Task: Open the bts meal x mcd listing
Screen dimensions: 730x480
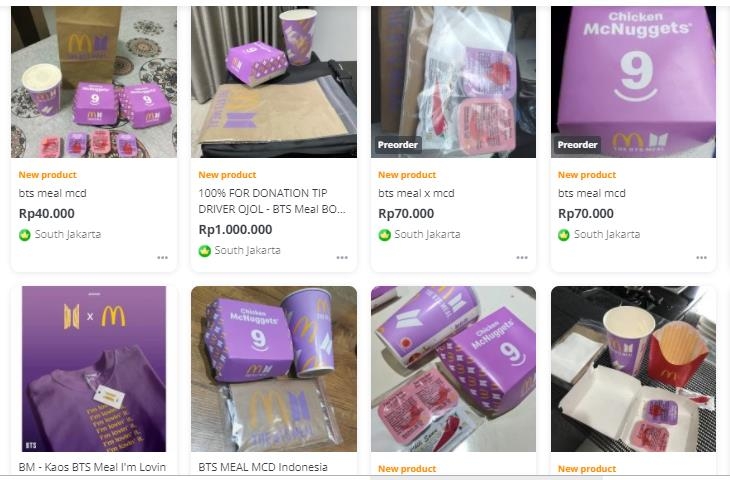Action: click(453, 82)
